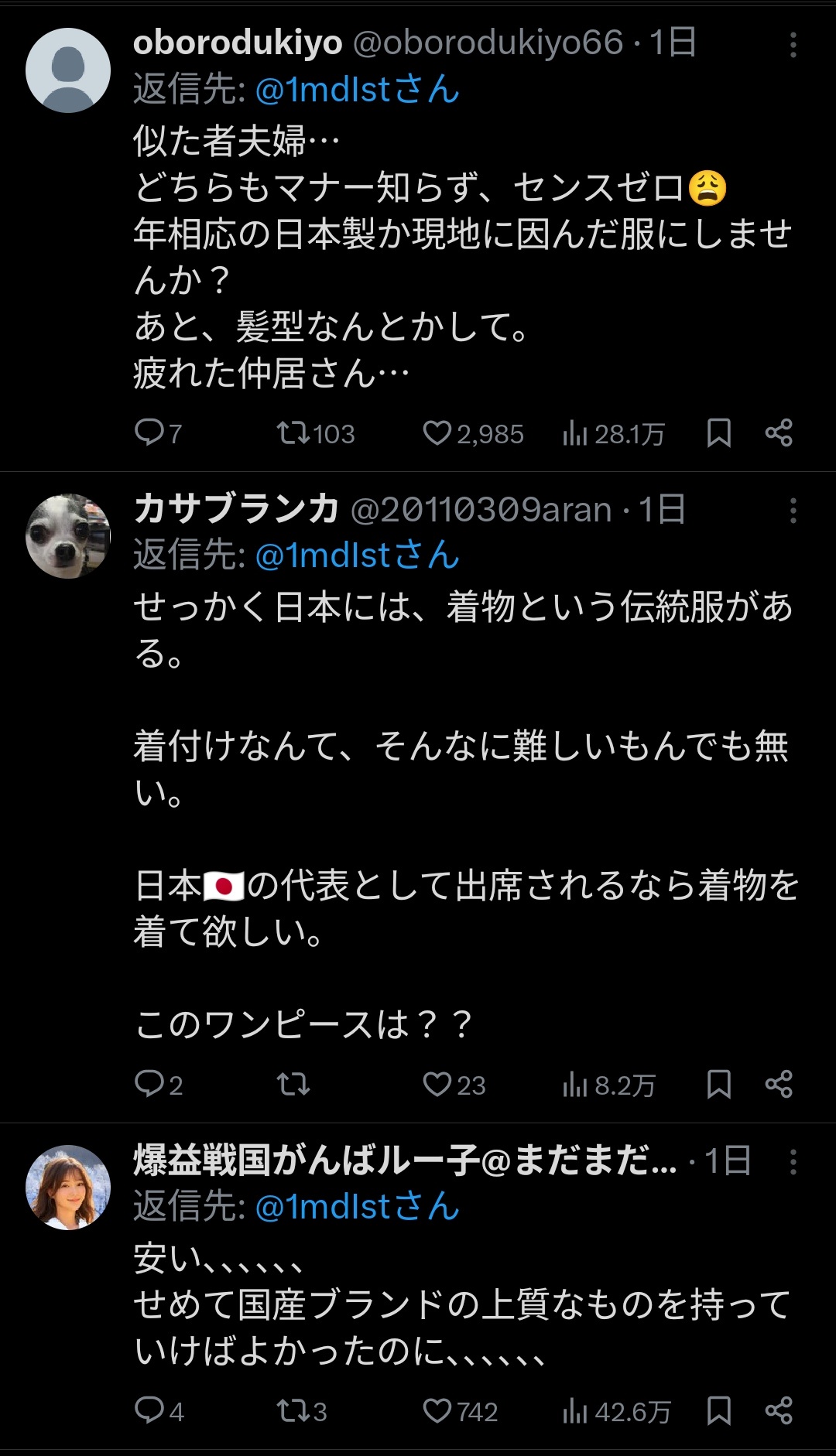The width and height of the screenshot is (836, 1456).
Task: Open oborodukiyo's profile avatar
Action: (x=68, y=70)
